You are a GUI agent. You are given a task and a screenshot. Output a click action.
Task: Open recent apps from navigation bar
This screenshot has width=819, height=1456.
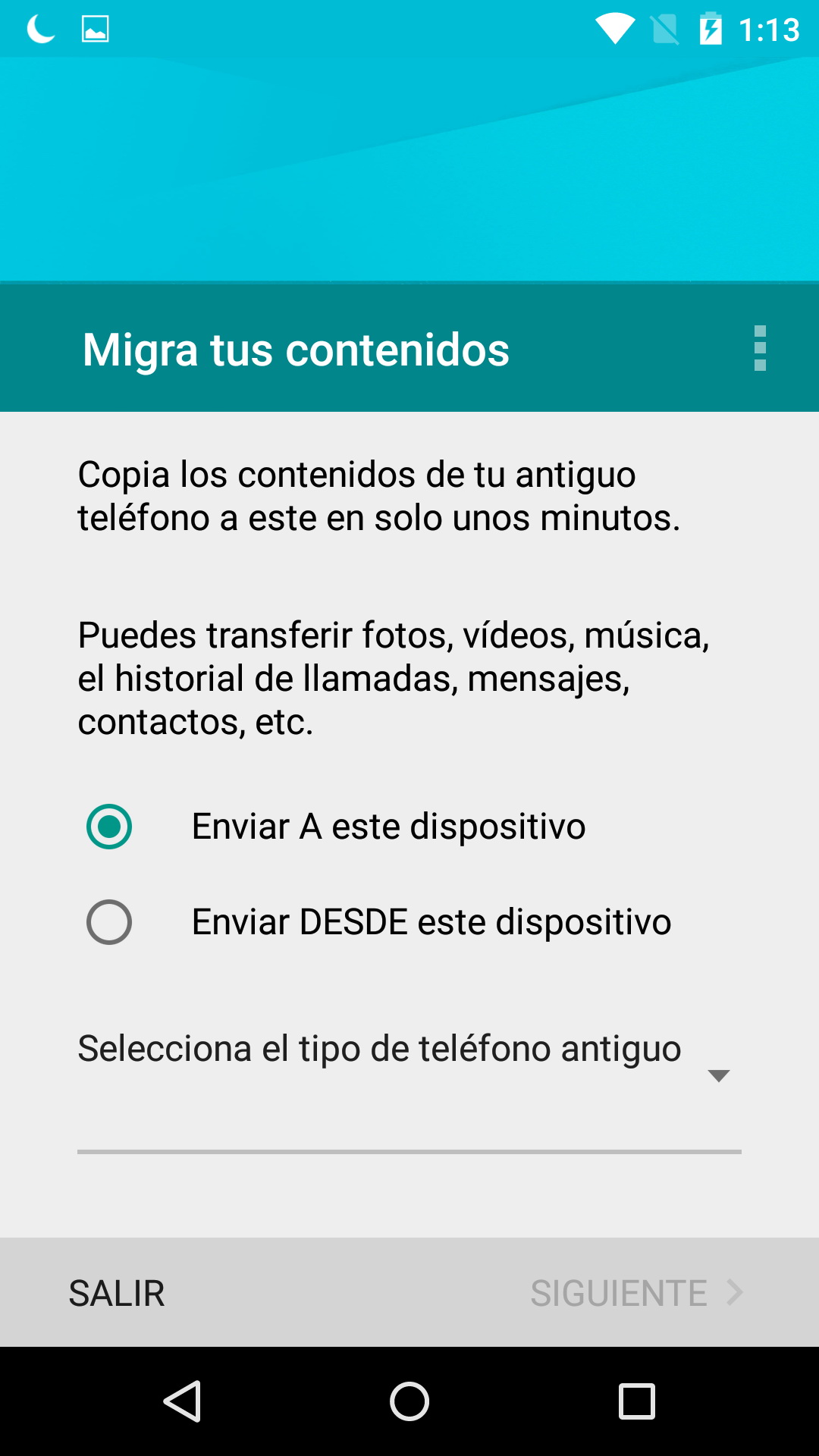(637, 1401)
